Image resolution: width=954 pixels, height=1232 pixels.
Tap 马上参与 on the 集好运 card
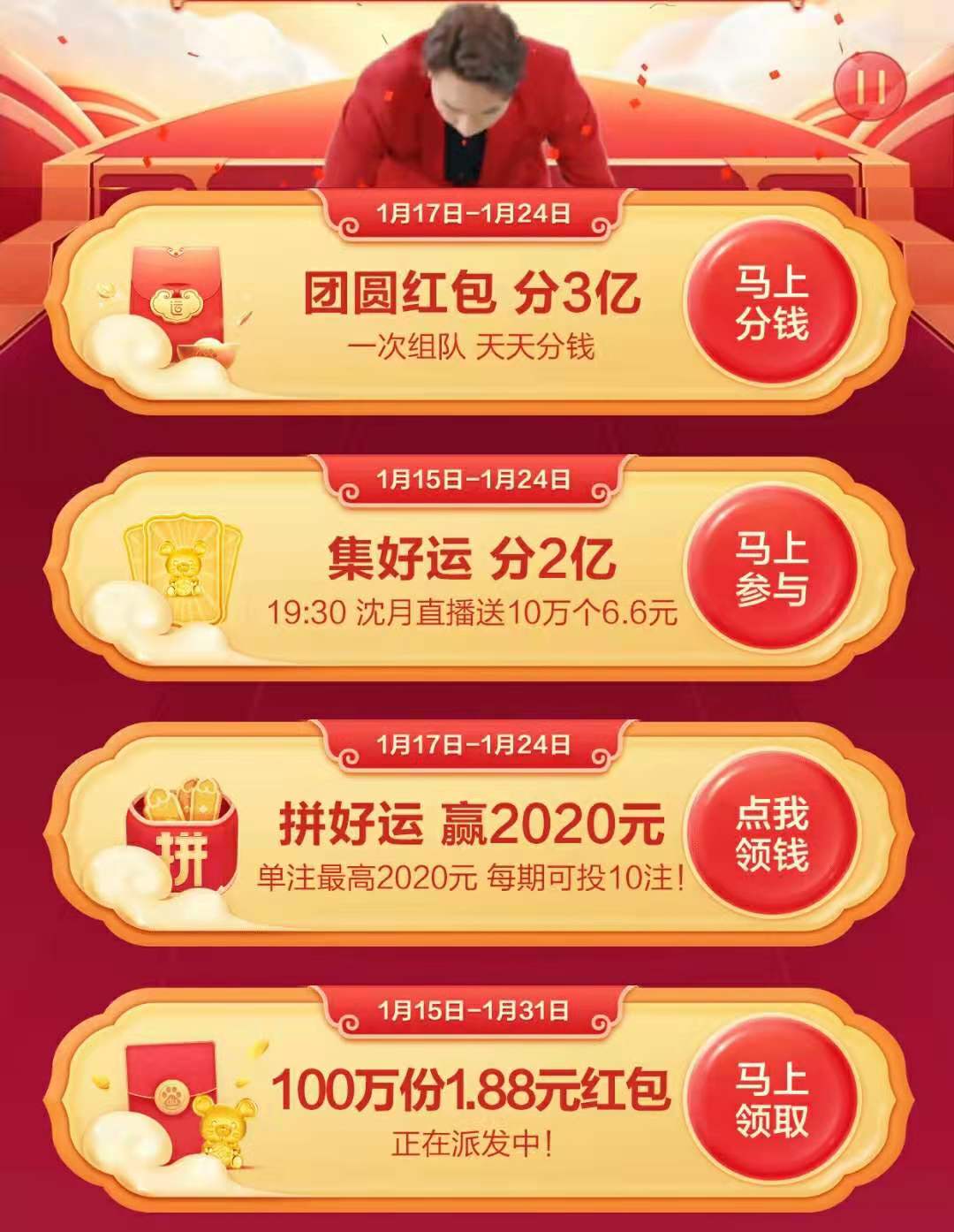tap(772, 569)
